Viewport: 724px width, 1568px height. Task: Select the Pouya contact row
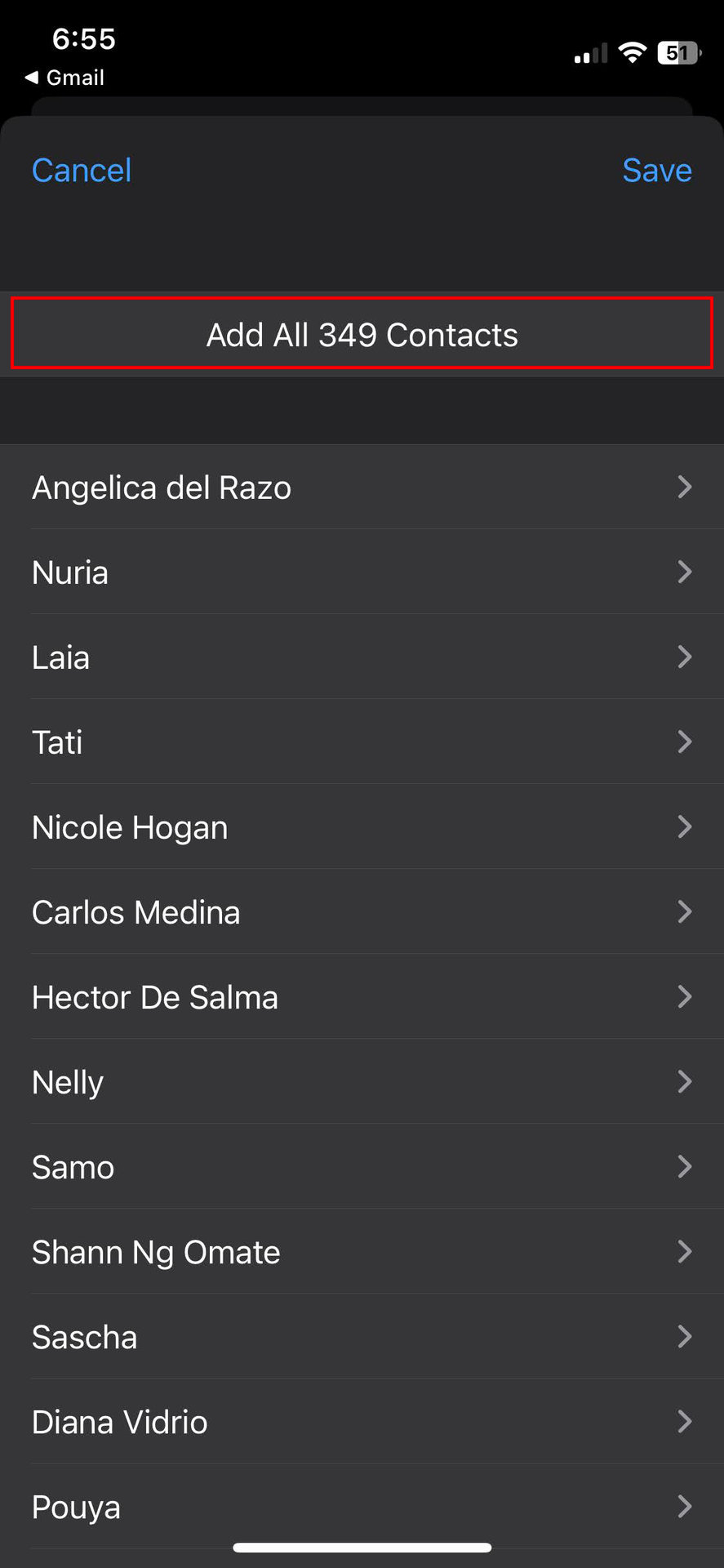click(362, 1507)
